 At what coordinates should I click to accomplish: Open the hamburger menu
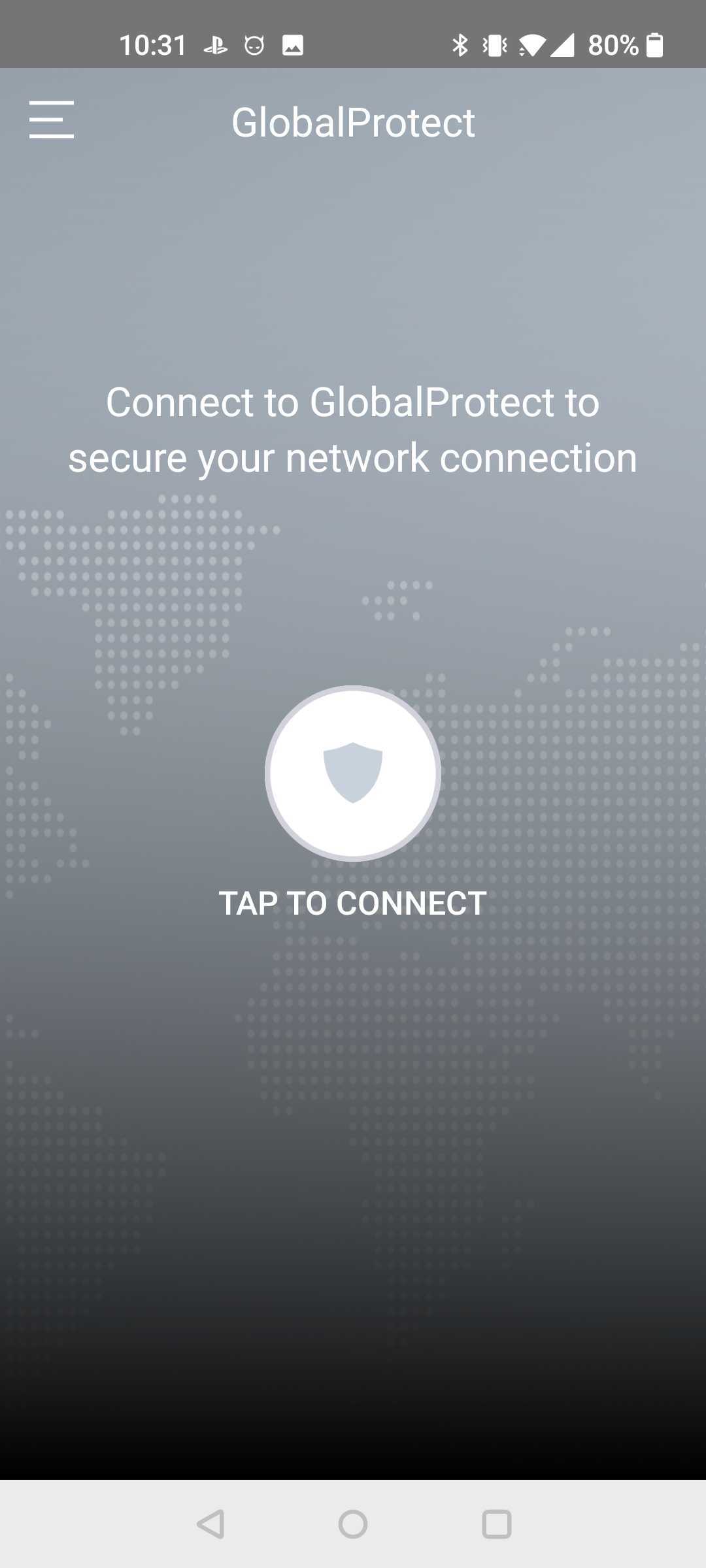52,120
